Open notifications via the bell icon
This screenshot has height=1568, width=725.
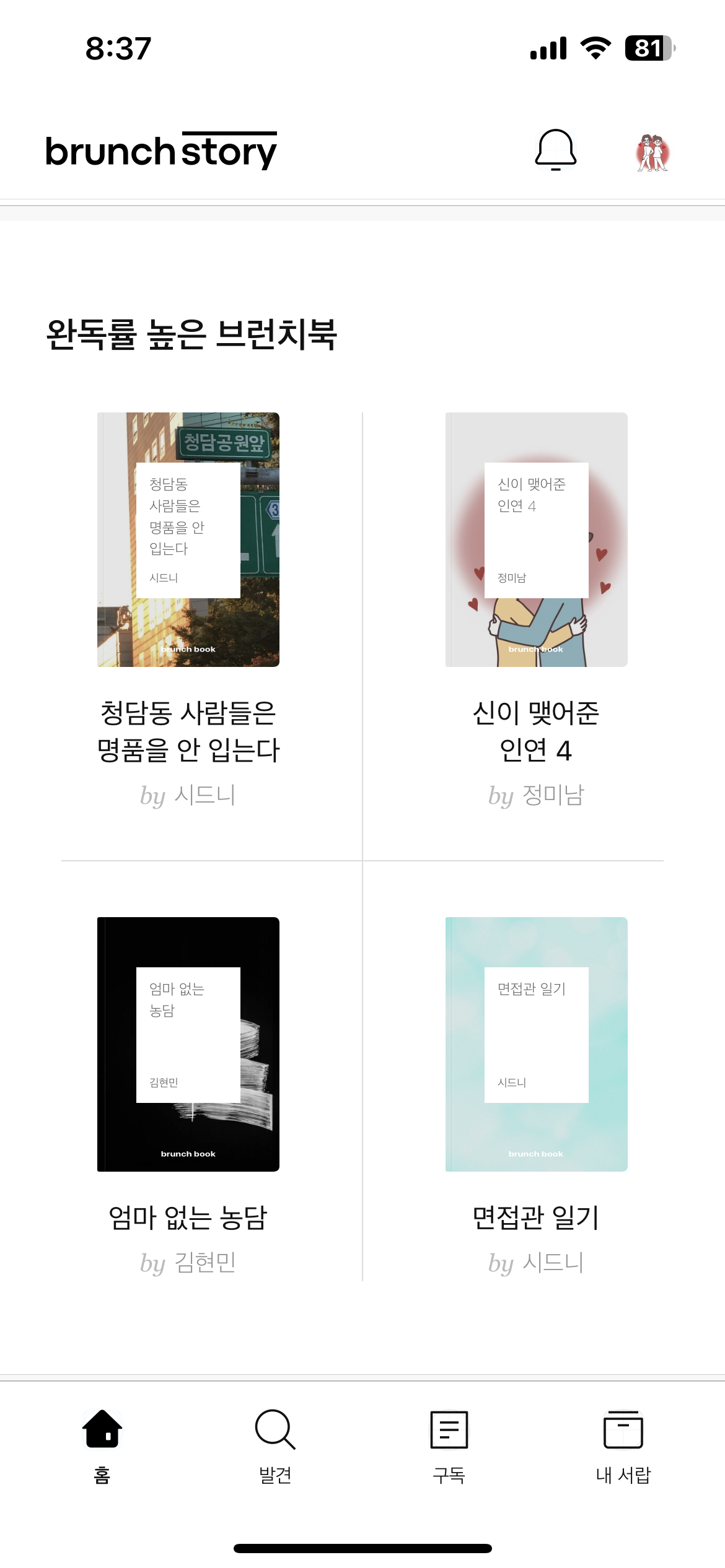[556, 150]
